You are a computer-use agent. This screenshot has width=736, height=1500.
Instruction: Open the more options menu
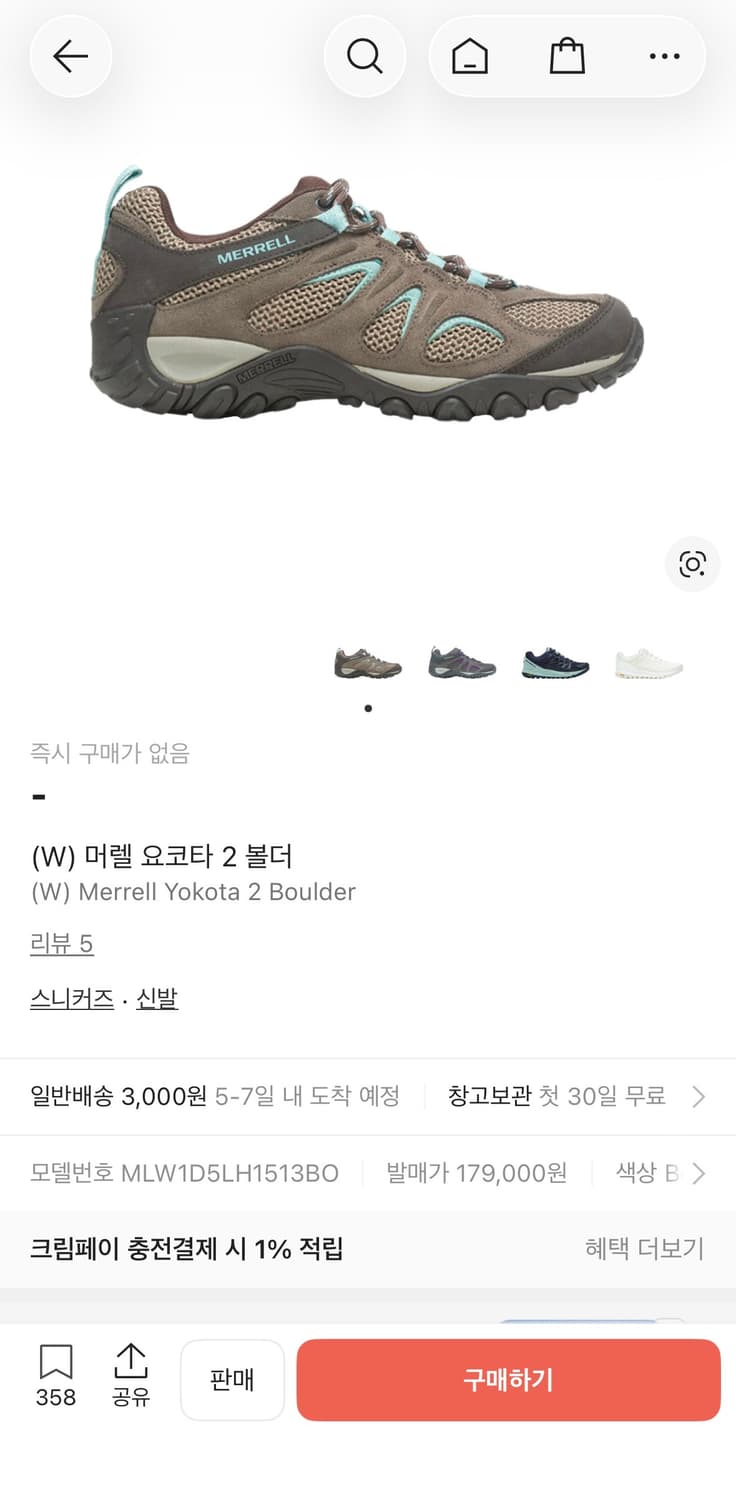pos(664,56)
